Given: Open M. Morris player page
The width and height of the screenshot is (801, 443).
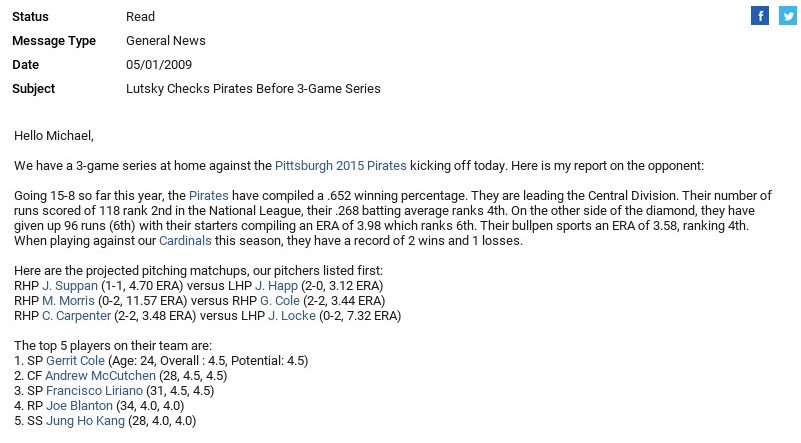Looking at the screenshot, I should tap(67, 300).
